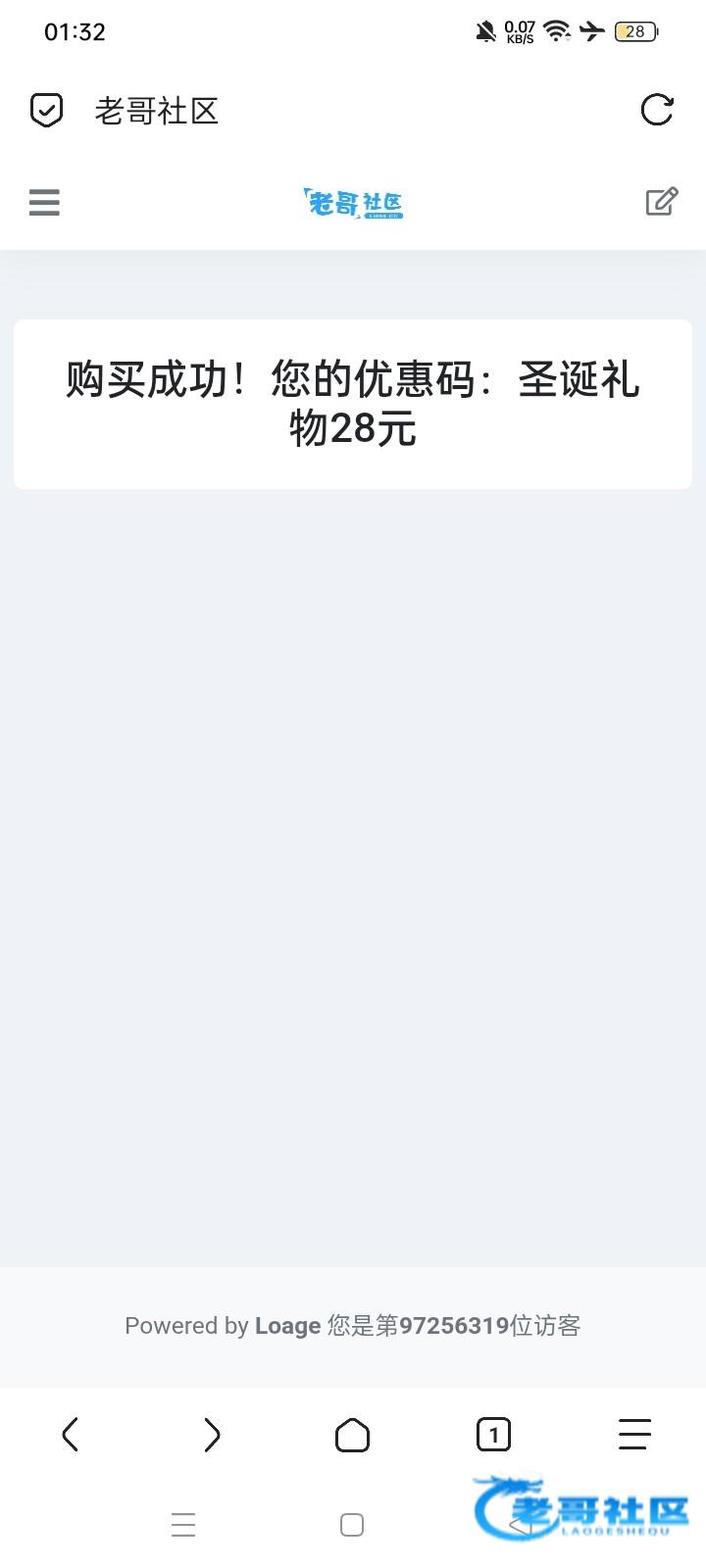The height and width of the screenshot is (1568, 706).
Task: Open the 老哥社区 logo homepage link
Action: [353, 203]
